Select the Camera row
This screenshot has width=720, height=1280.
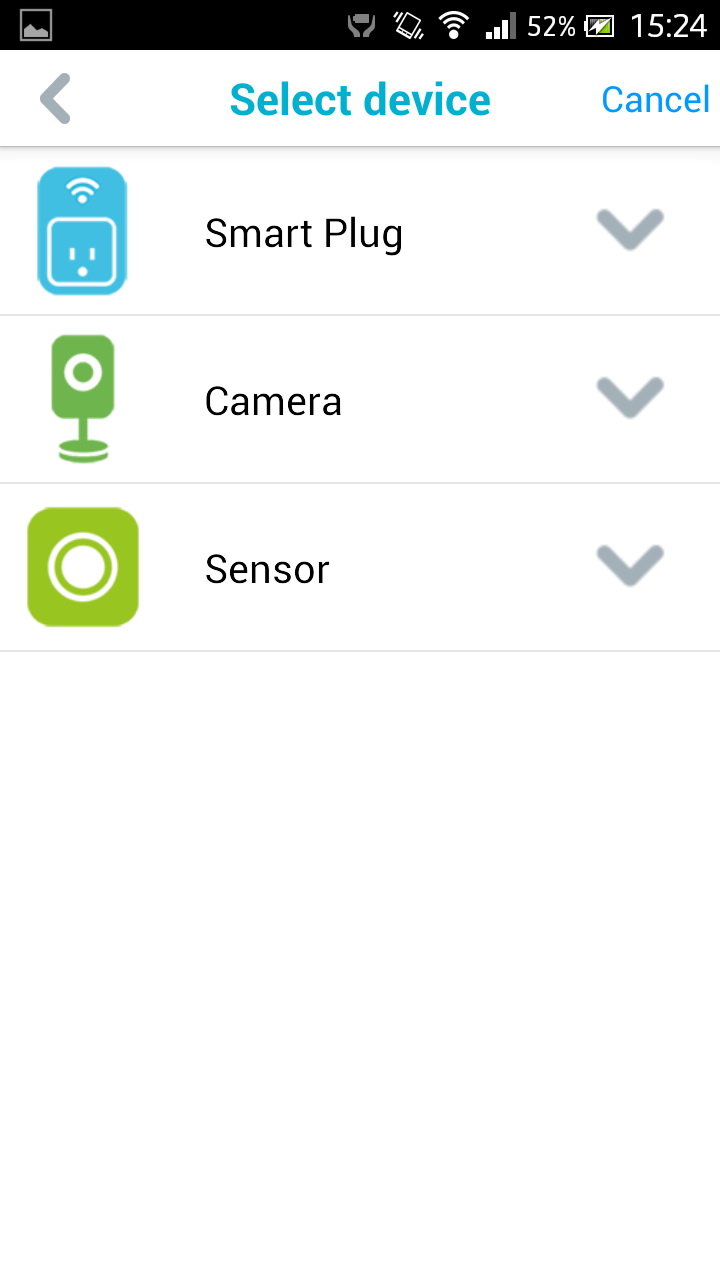point(273,401)
